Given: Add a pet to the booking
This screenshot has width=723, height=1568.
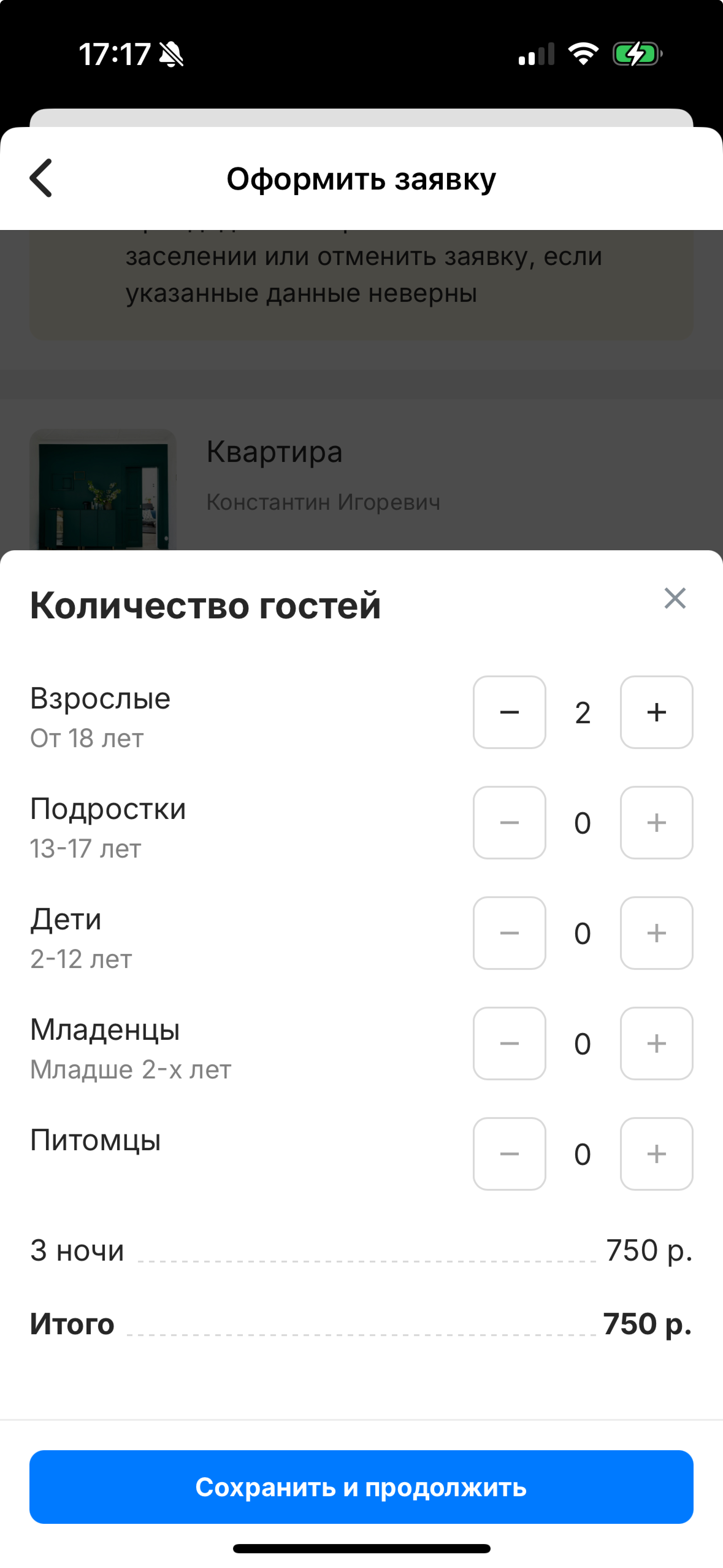Looking at the screenshot, I should click(657, 1154).
